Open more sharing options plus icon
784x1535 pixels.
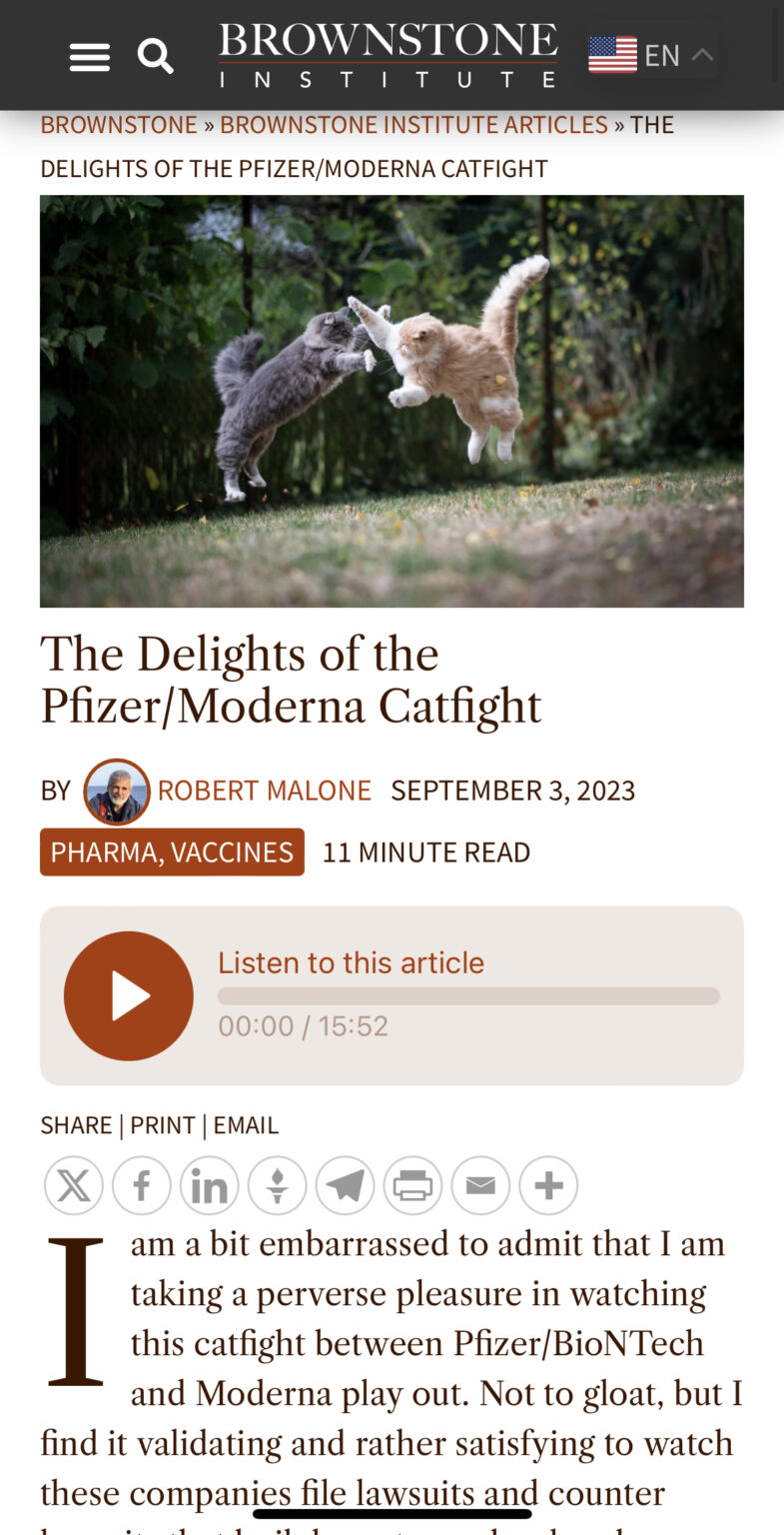coord(548,1186)
